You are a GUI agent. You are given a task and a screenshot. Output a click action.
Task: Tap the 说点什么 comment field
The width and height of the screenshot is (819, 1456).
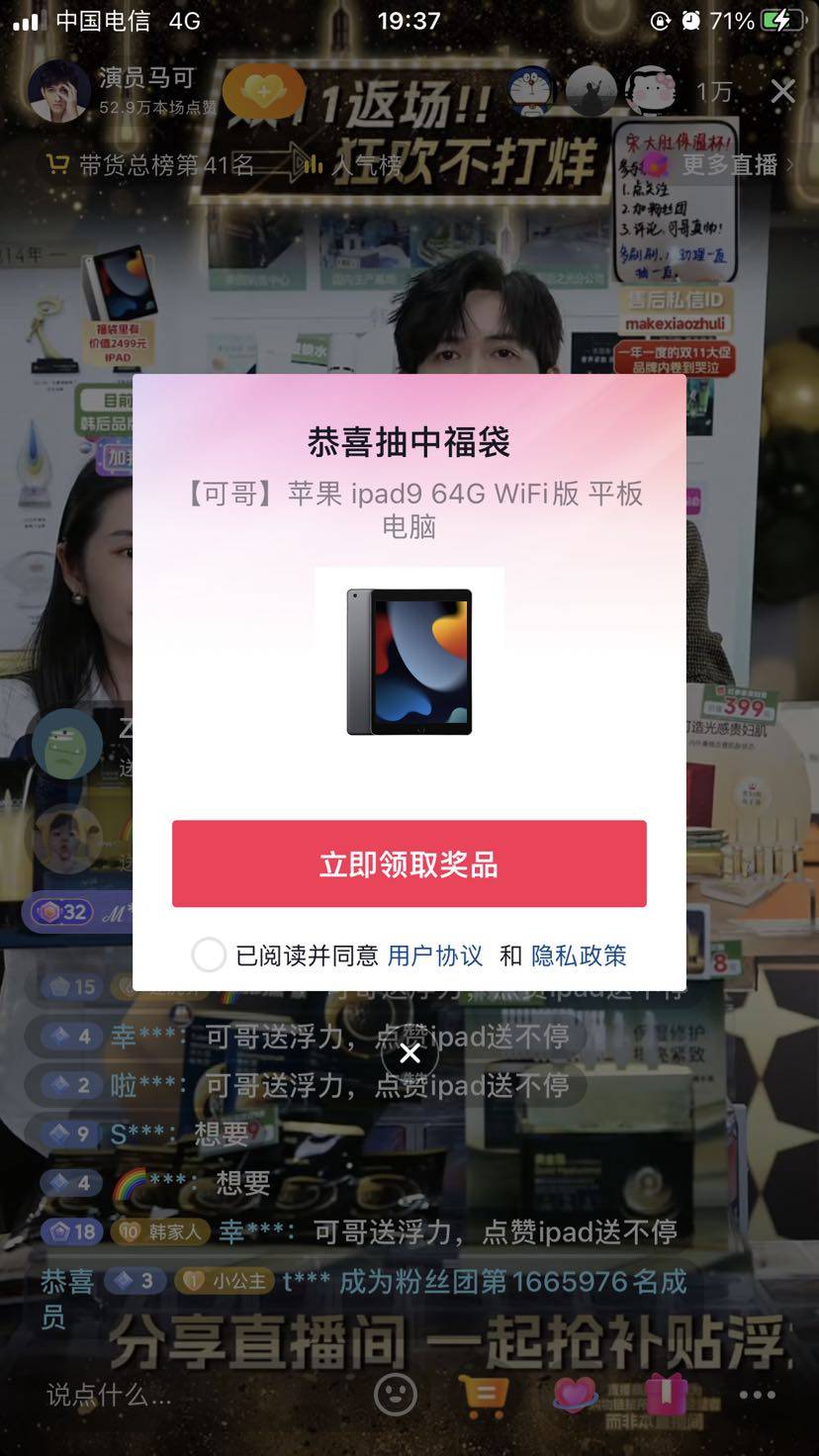click(x=109, y=1396)
